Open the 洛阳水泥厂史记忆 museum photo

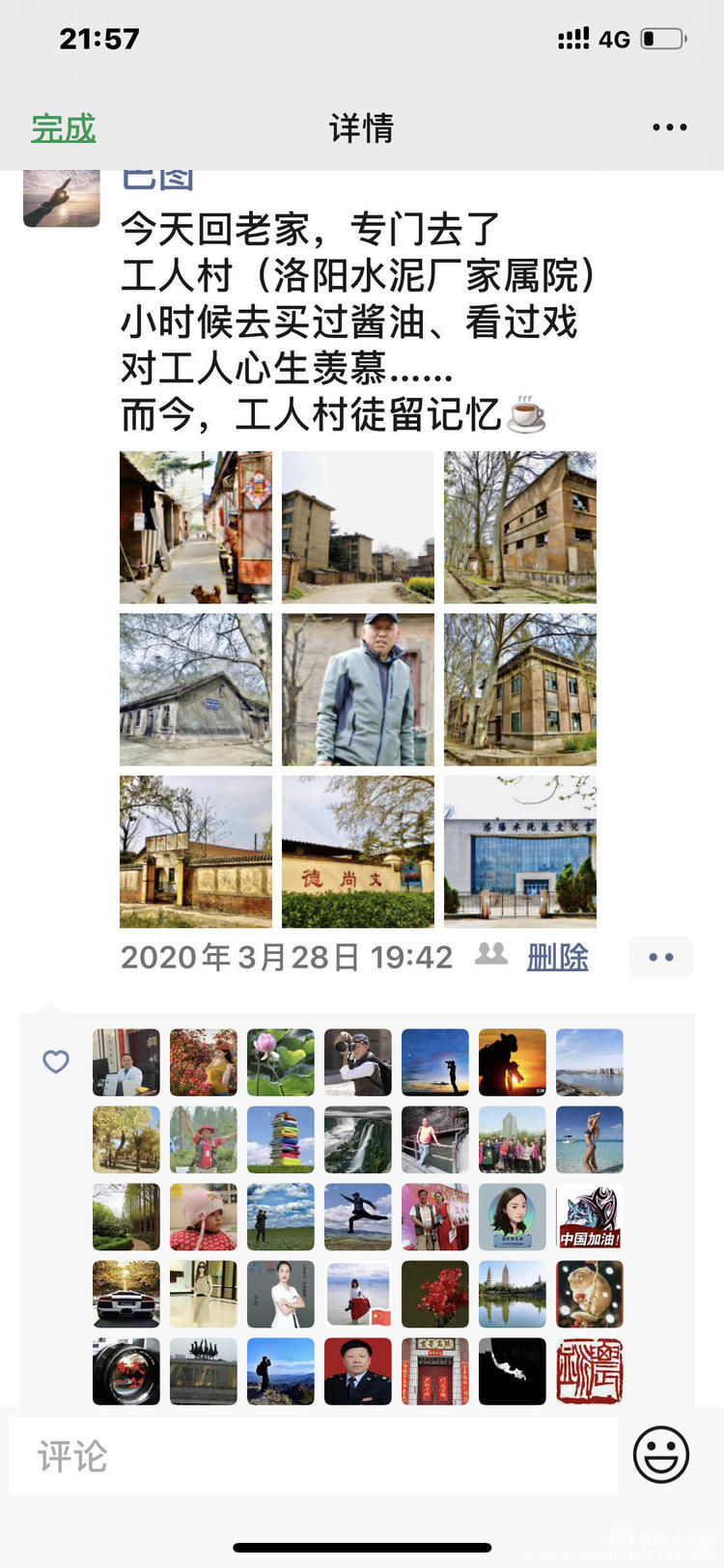pyautogui.click(x=519, y=850)
